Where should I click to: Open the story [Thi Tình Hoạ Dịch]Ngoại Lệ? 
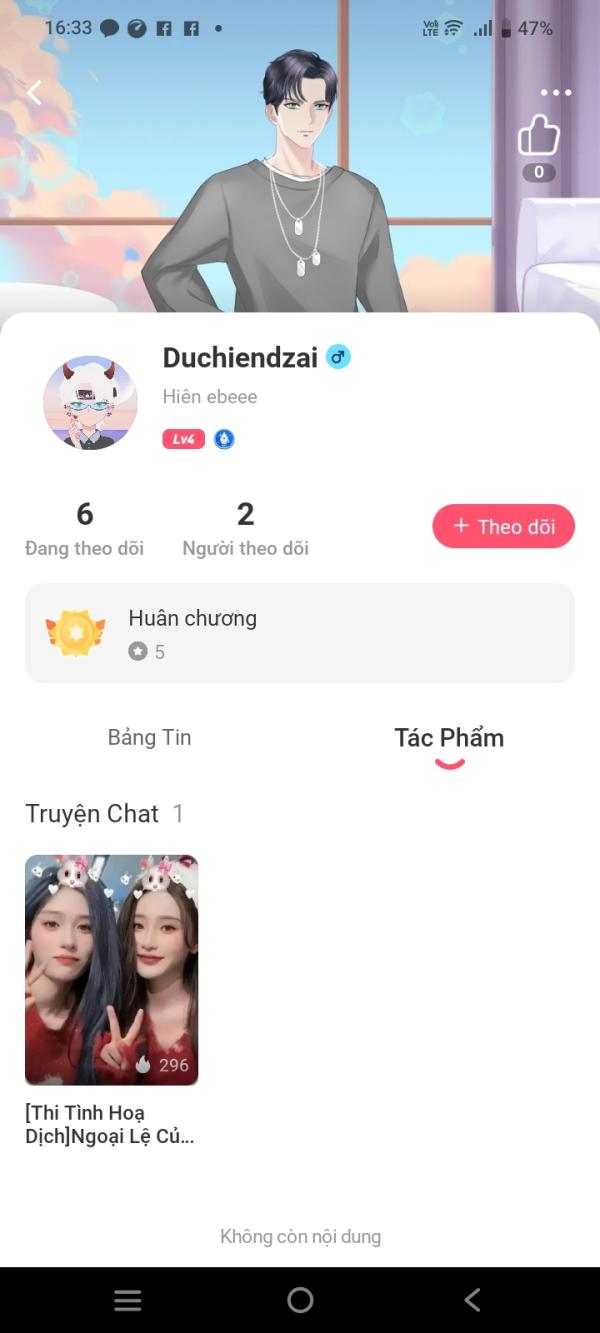click(111, 970)
